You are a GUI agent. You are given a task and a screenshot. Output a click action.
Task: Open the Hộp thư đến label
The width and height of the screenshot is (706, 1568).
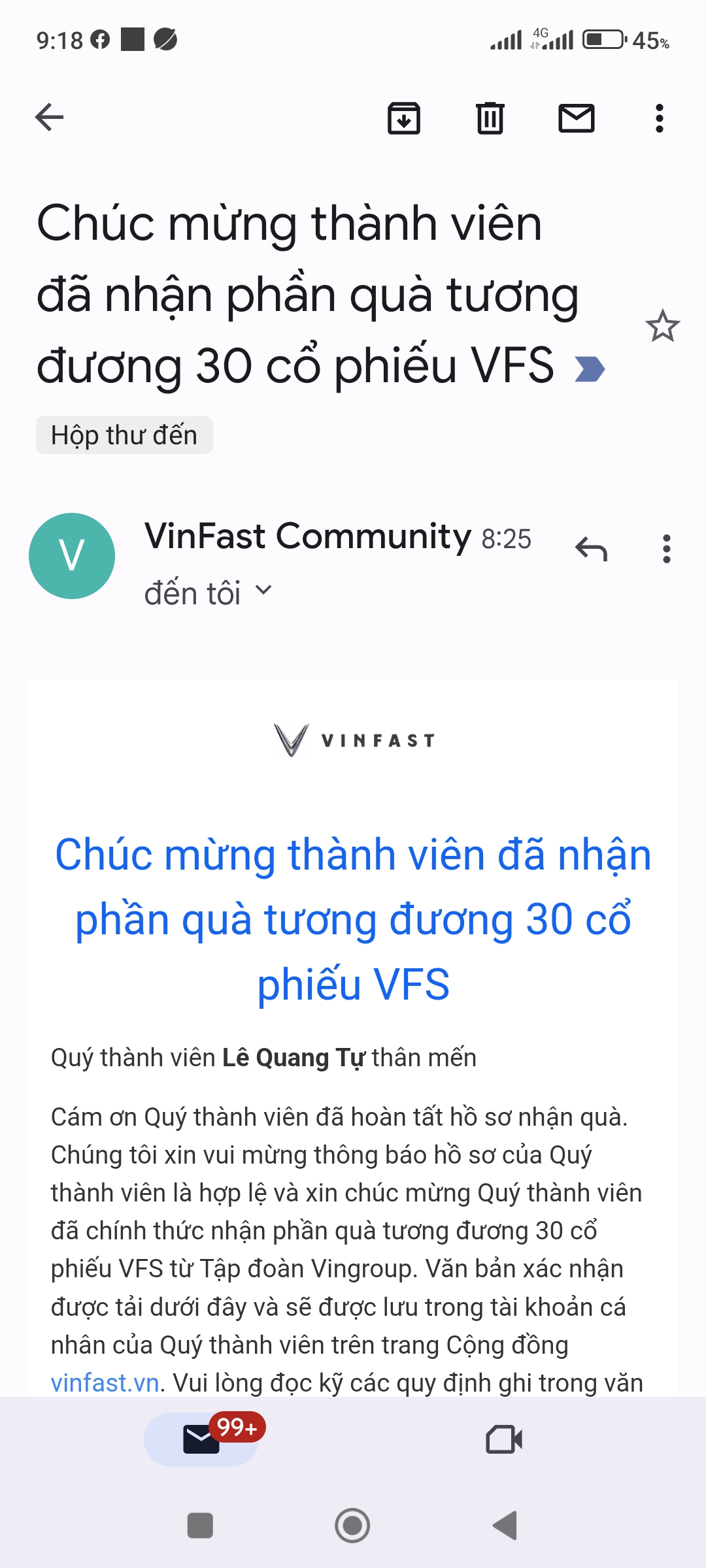click(x=124, y=434)
